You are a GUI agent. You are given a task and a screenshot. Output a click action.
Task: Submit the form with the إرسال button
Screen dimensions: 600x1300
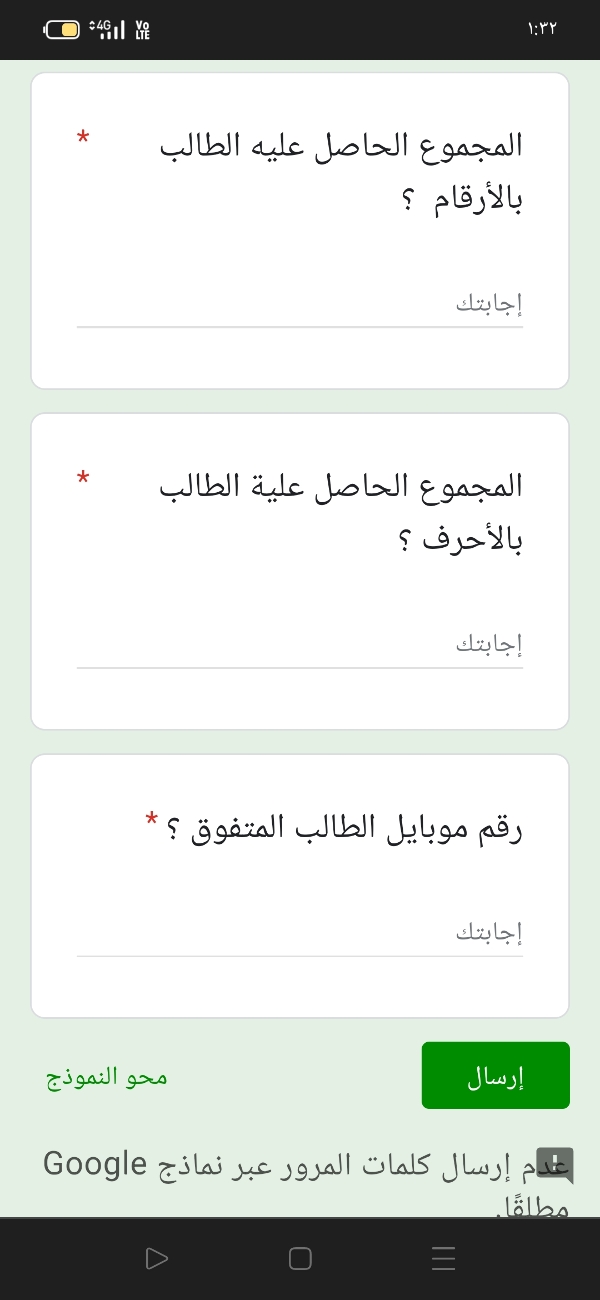[x=496, y=1076]
